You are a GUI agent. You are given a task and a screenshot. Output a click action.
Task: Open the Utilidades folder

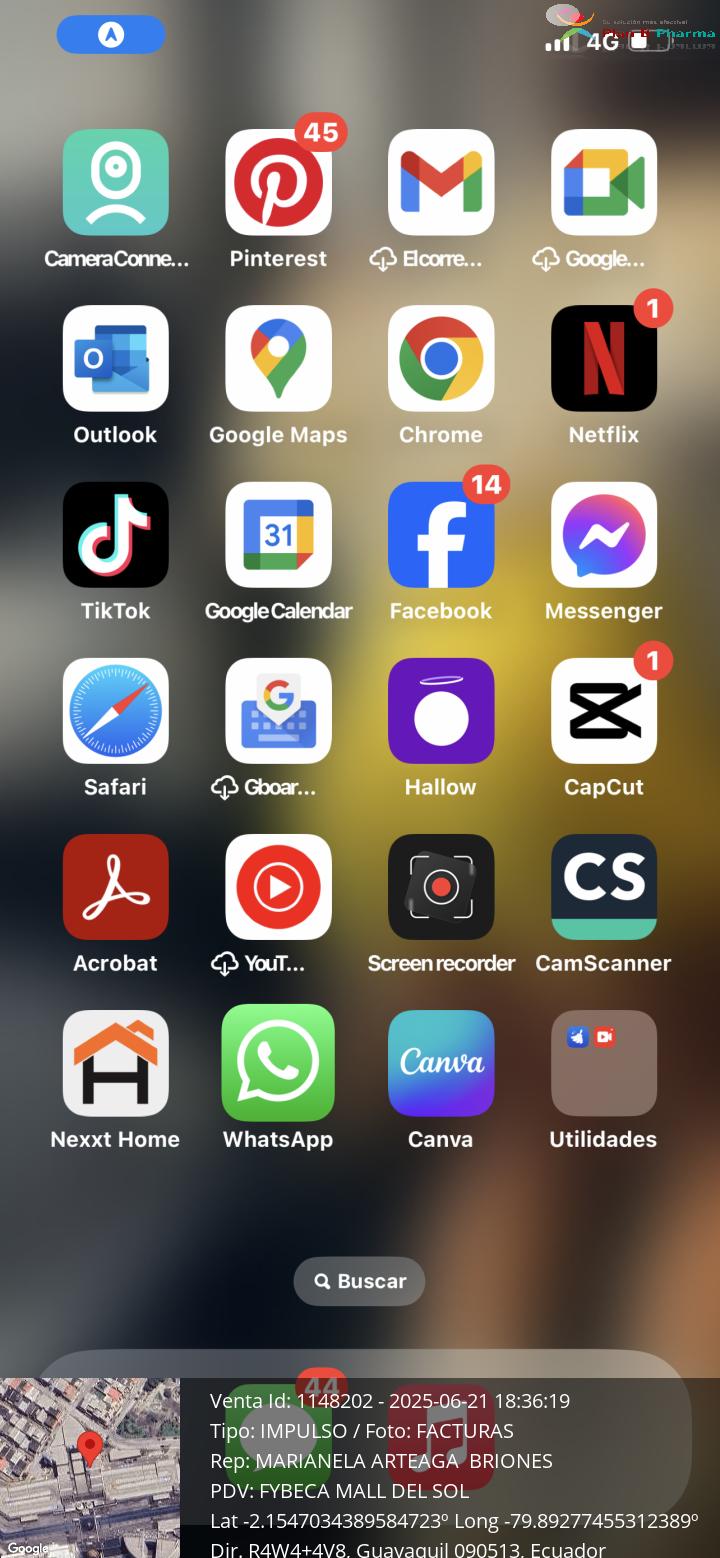click(604, 1062)
